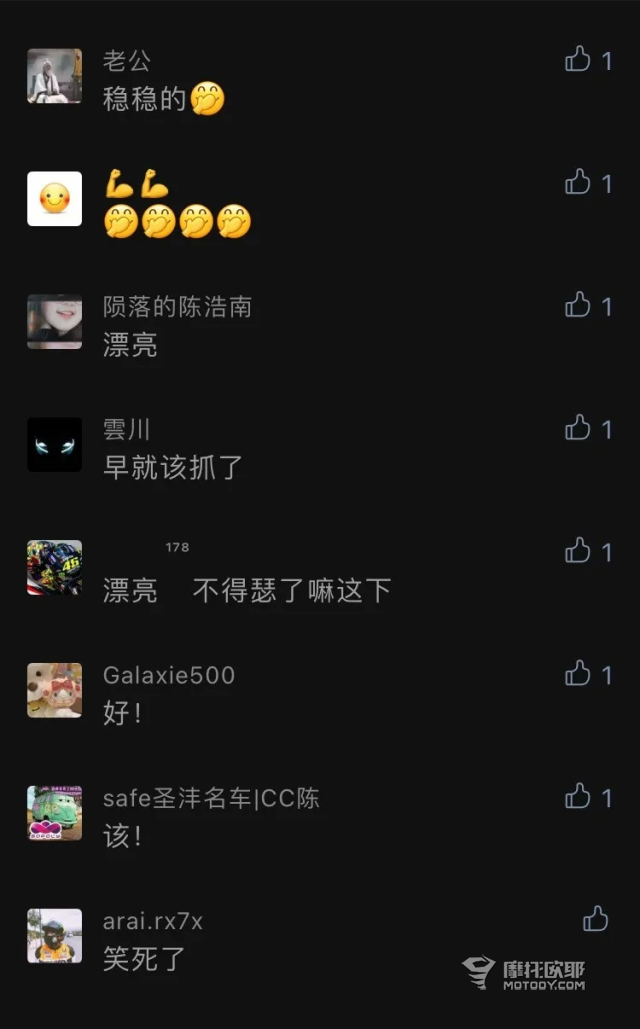Like 陨落的陈浩南's comment

(x=578, y=305)
